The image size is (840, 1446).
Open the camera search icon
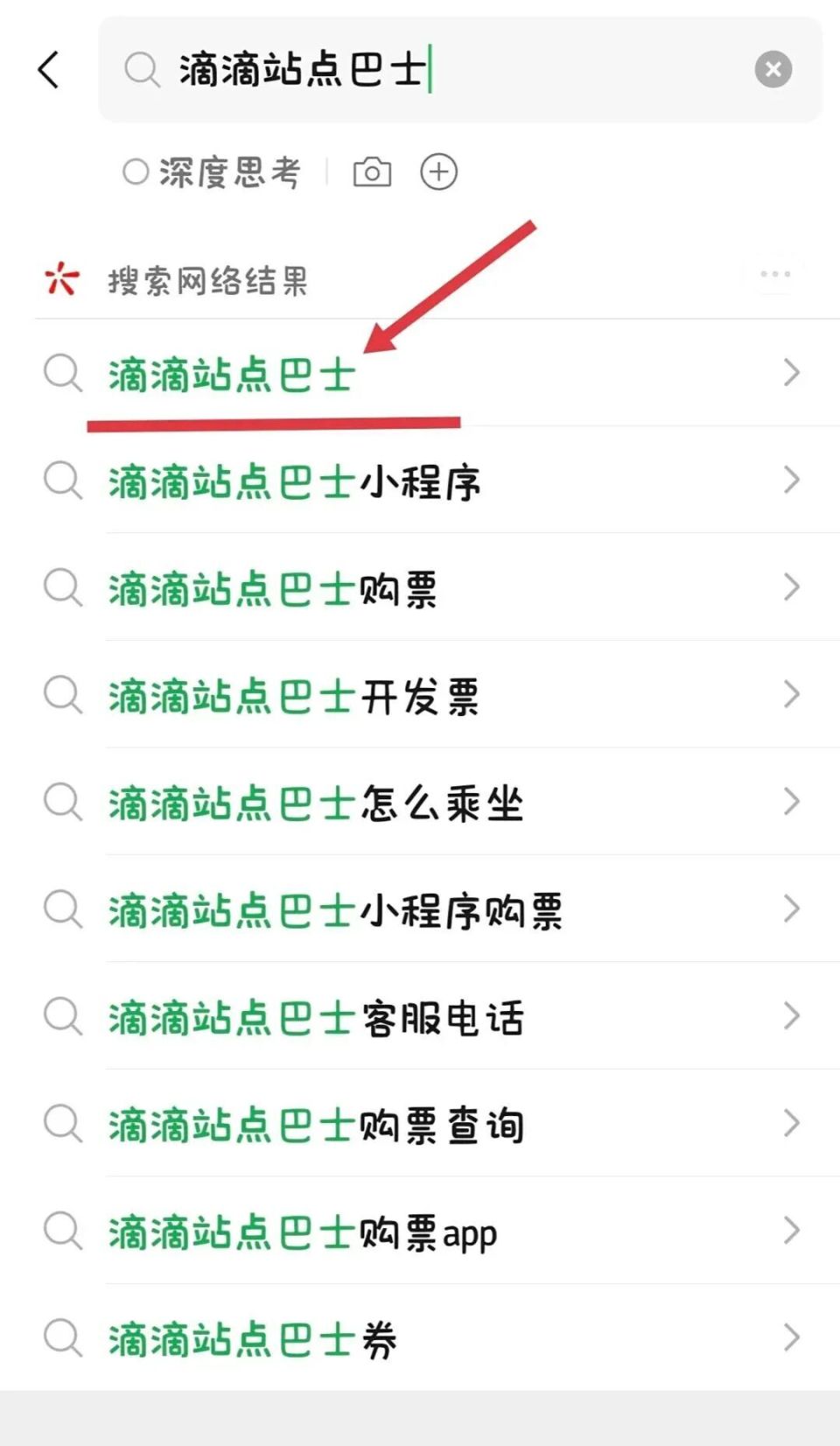(x=371, y=172)
